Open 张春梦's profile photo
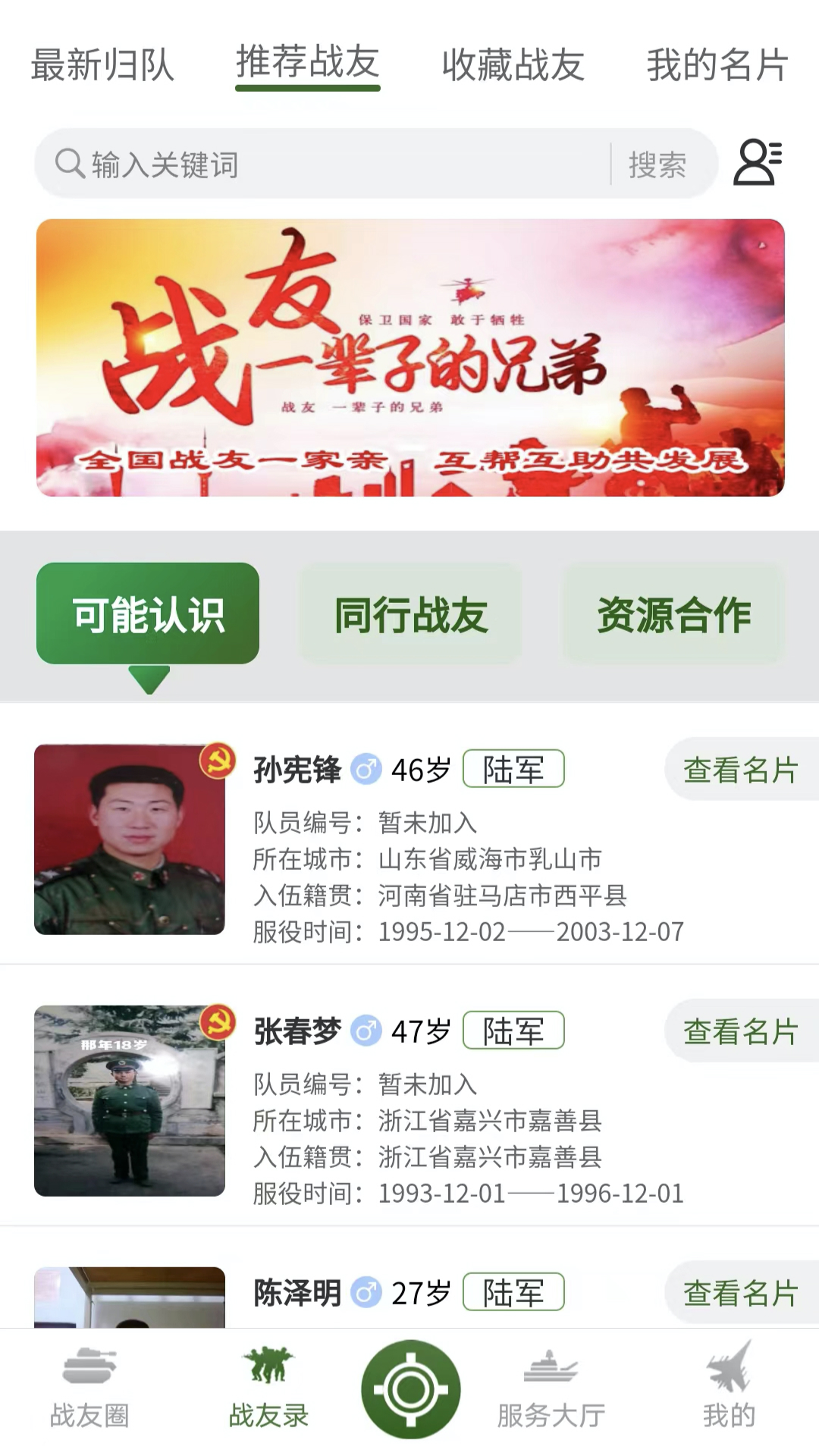Image resolution: width=819 pixels, height=1456 pixels. [x=130, y=1101]
